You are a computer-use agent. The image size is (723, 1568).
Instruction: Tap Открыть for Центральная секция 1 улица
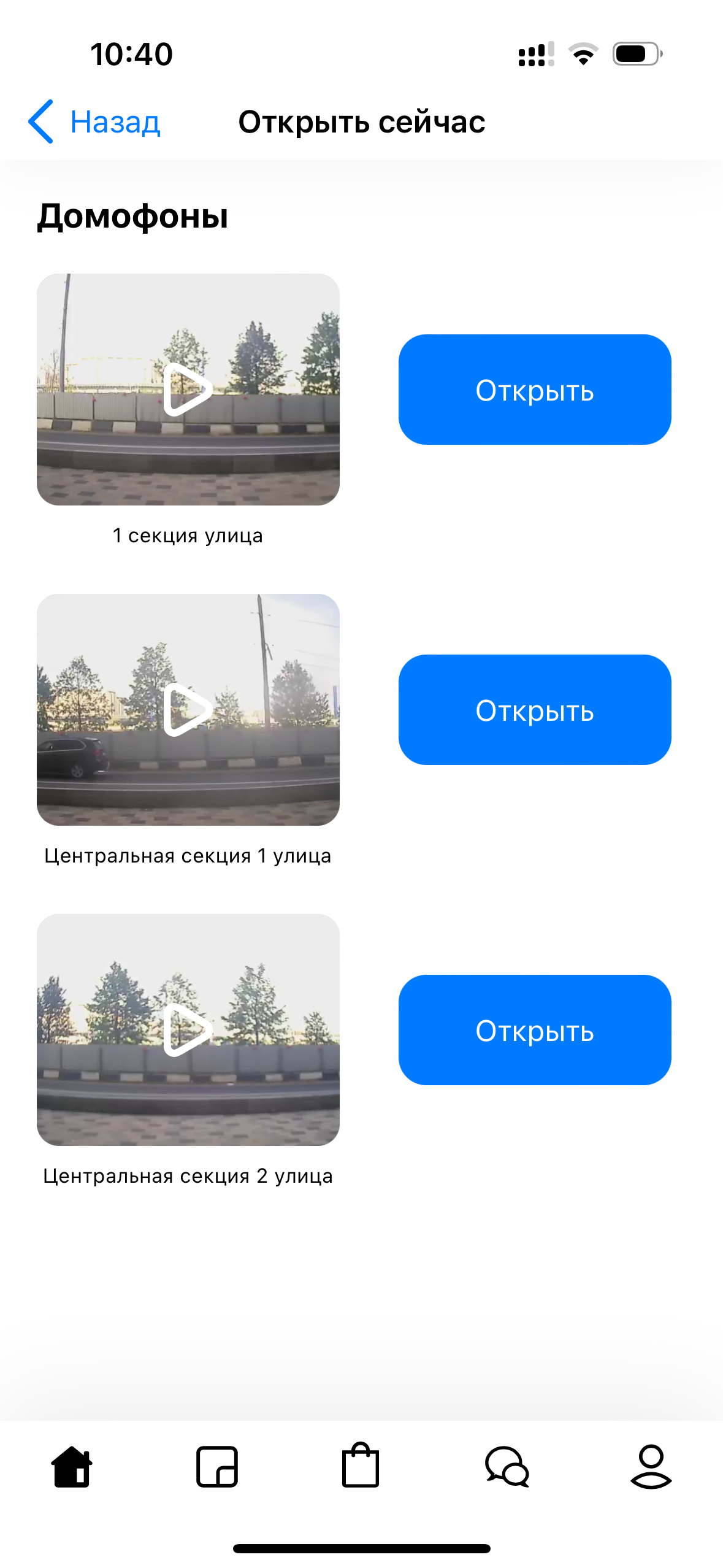point(535,710)
